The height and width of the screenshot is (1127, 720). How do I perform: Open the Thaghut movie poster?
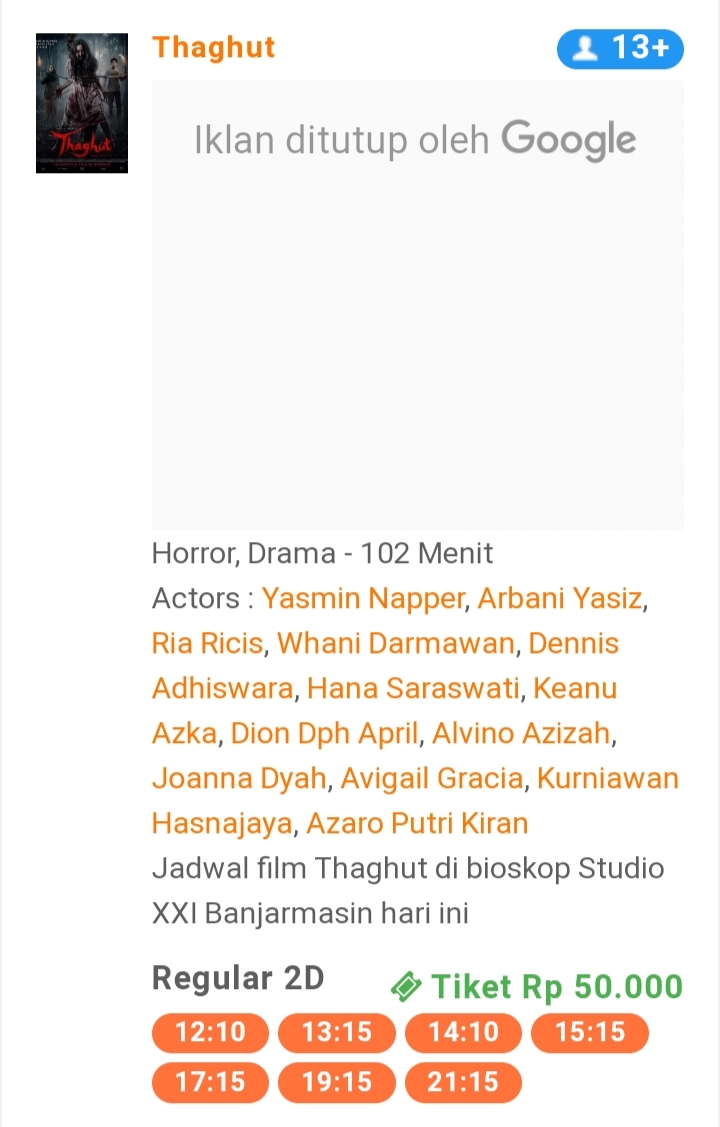82,103
